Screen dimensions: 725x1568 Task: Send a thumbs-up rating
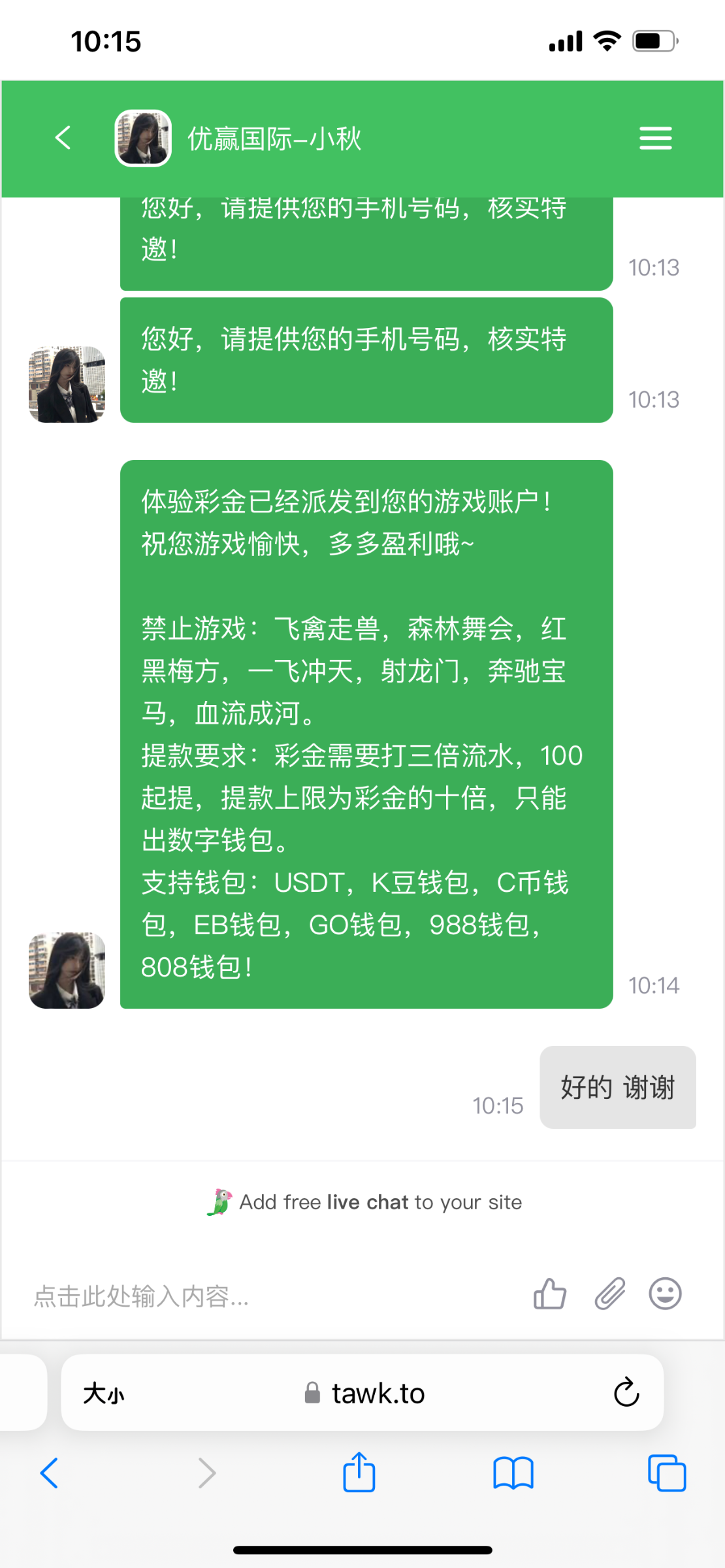click(x=550, y=1294)
